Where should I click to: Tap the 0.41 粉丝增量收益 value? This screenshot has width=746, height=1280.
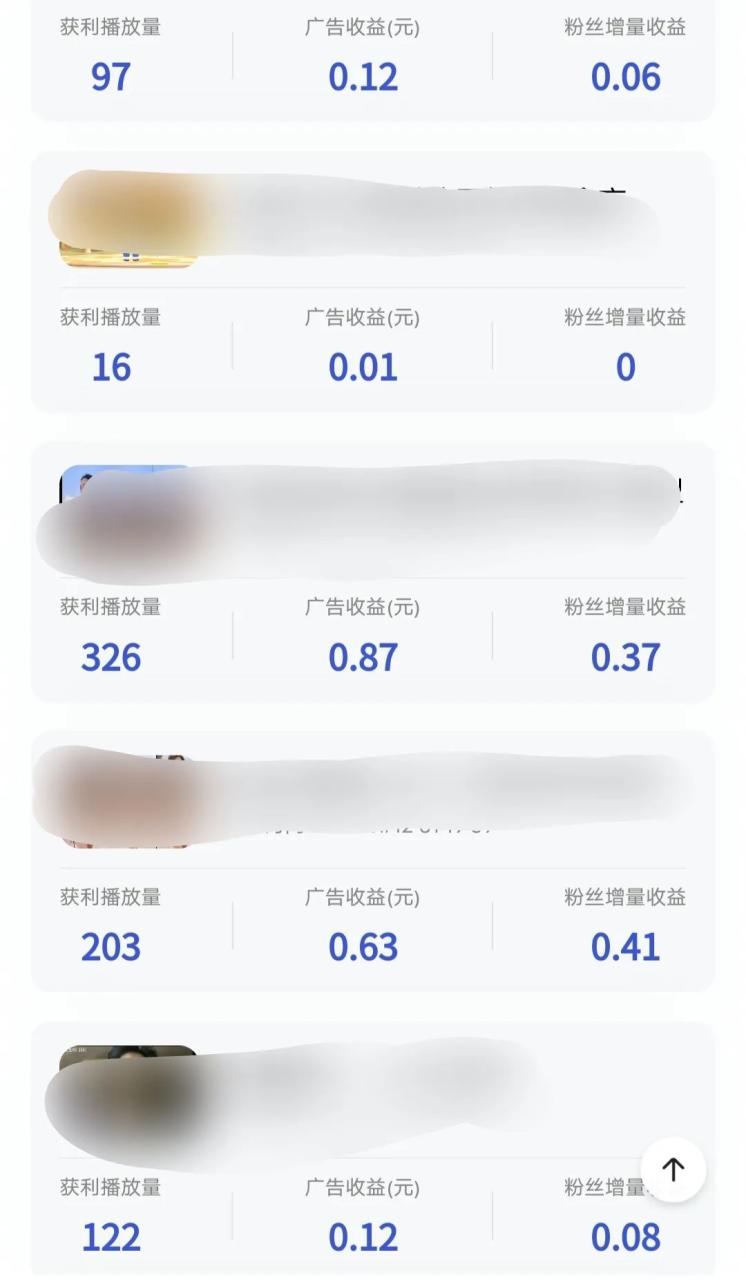[625, 946]
